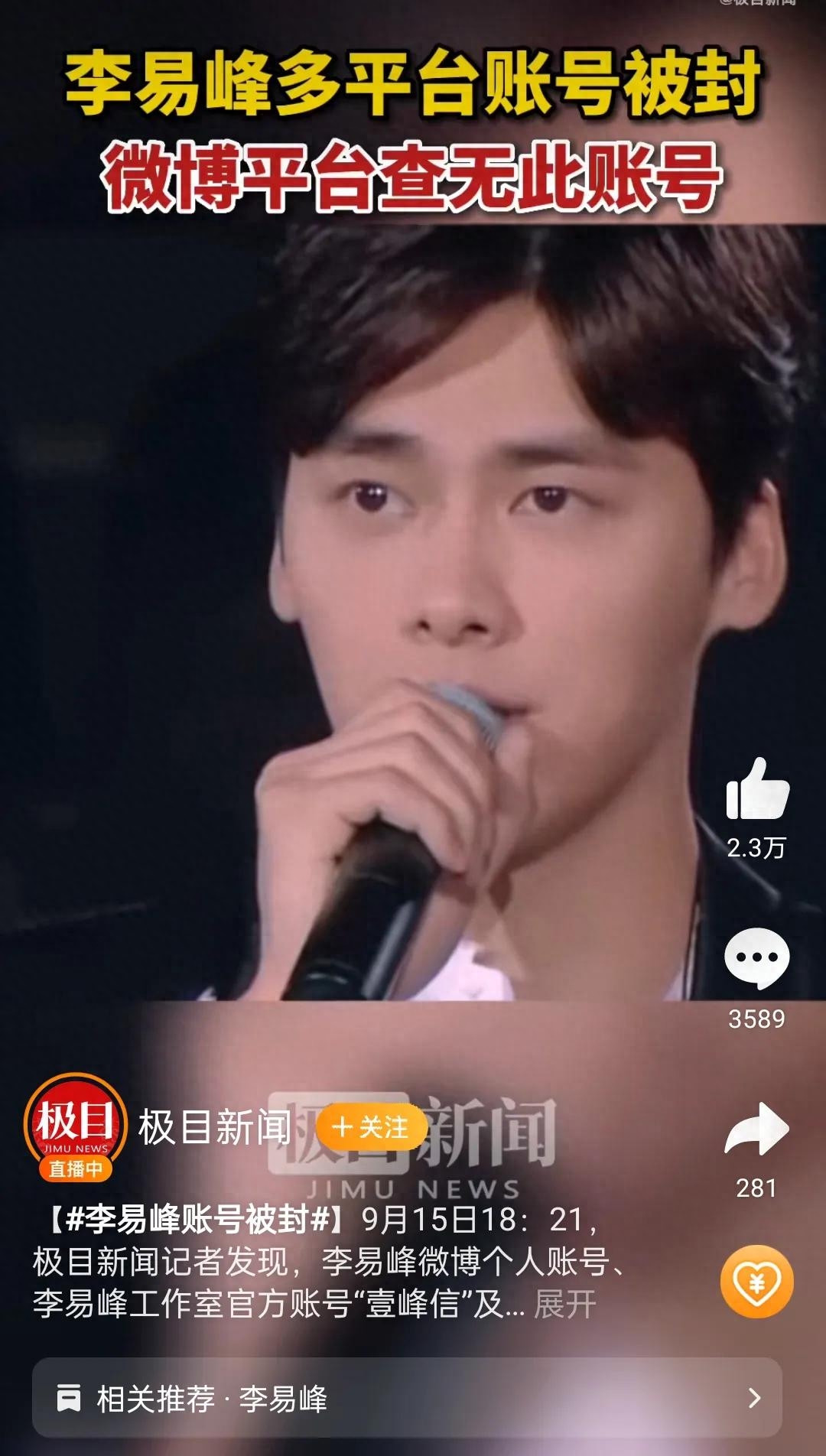Open 相关推荐 · 李易峰 row
Image resolution: width=826 pixels, height=1456 pixels.
[407, 1398]
